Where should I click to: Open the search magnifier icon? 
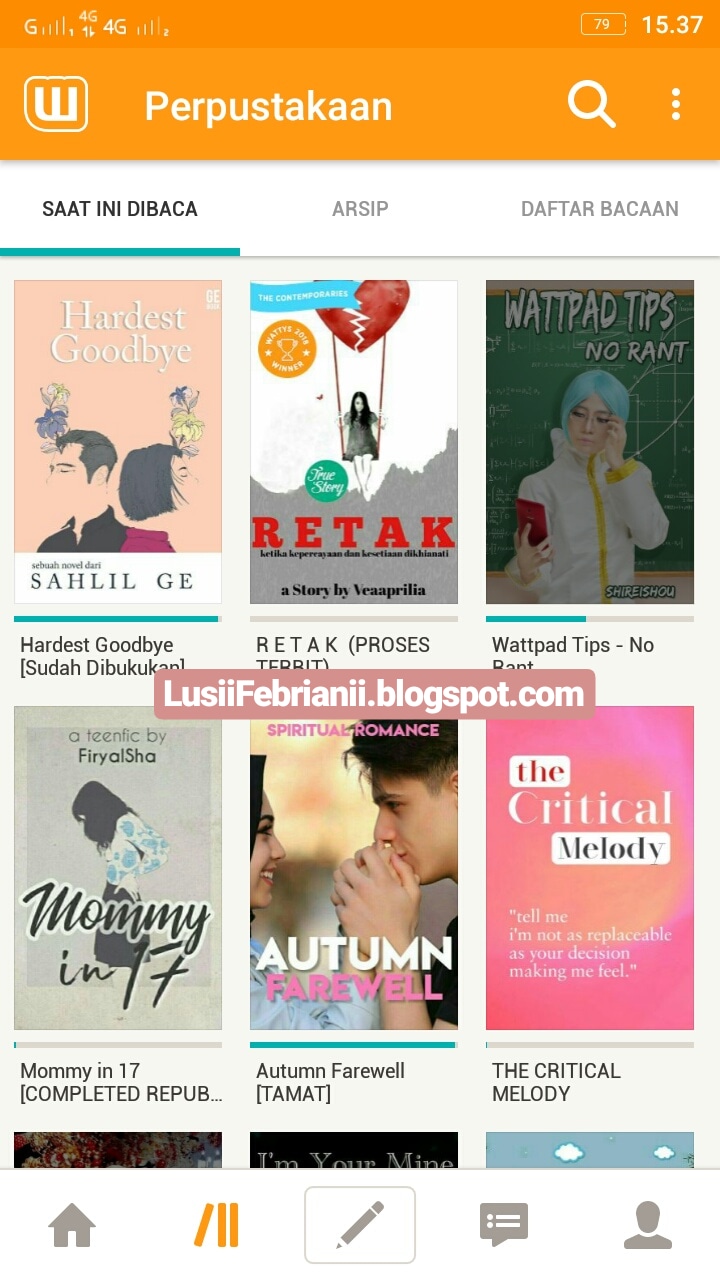coord(591,104)
